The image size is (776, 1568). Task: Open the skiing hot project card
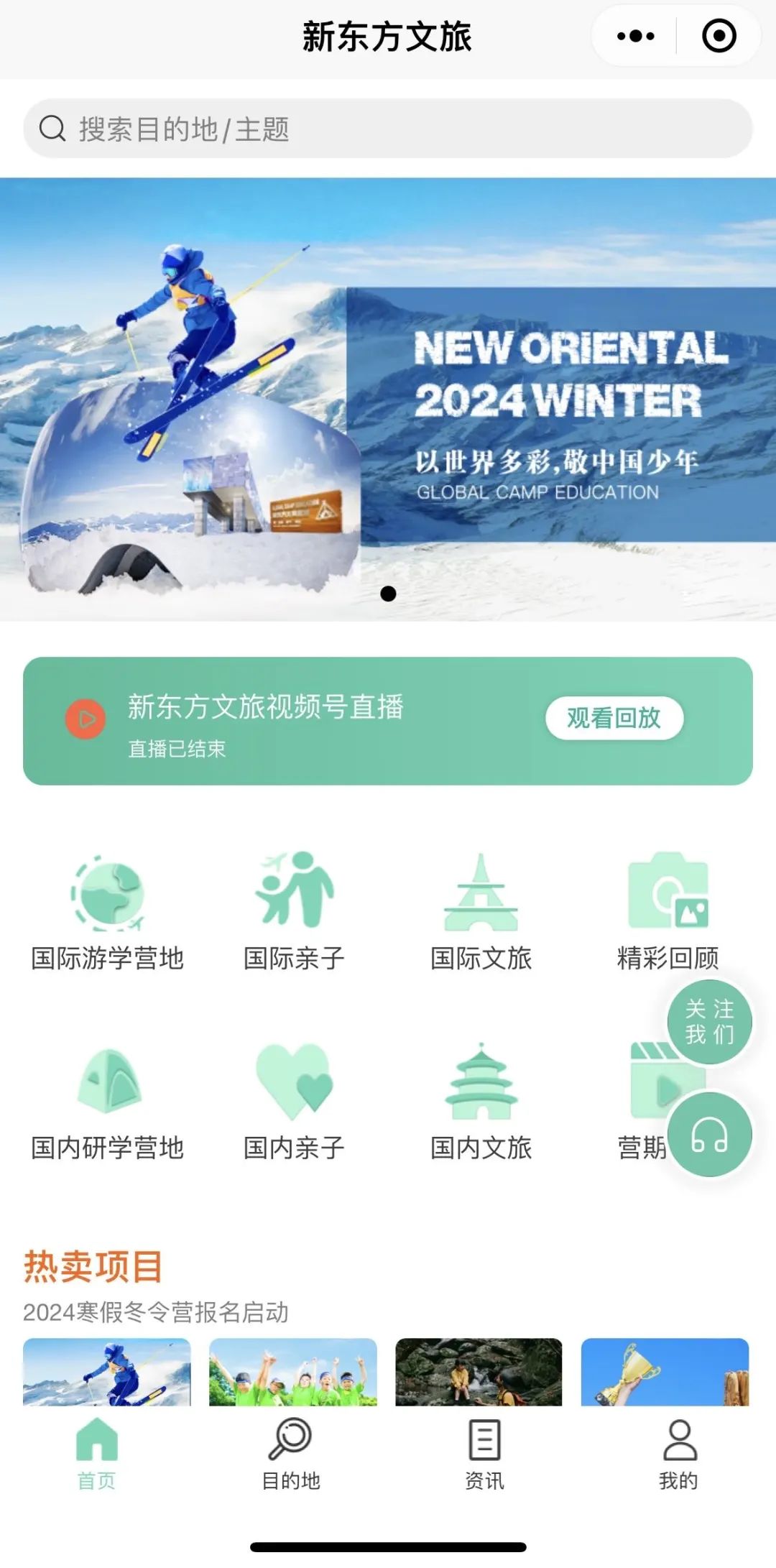(107, 1372)
